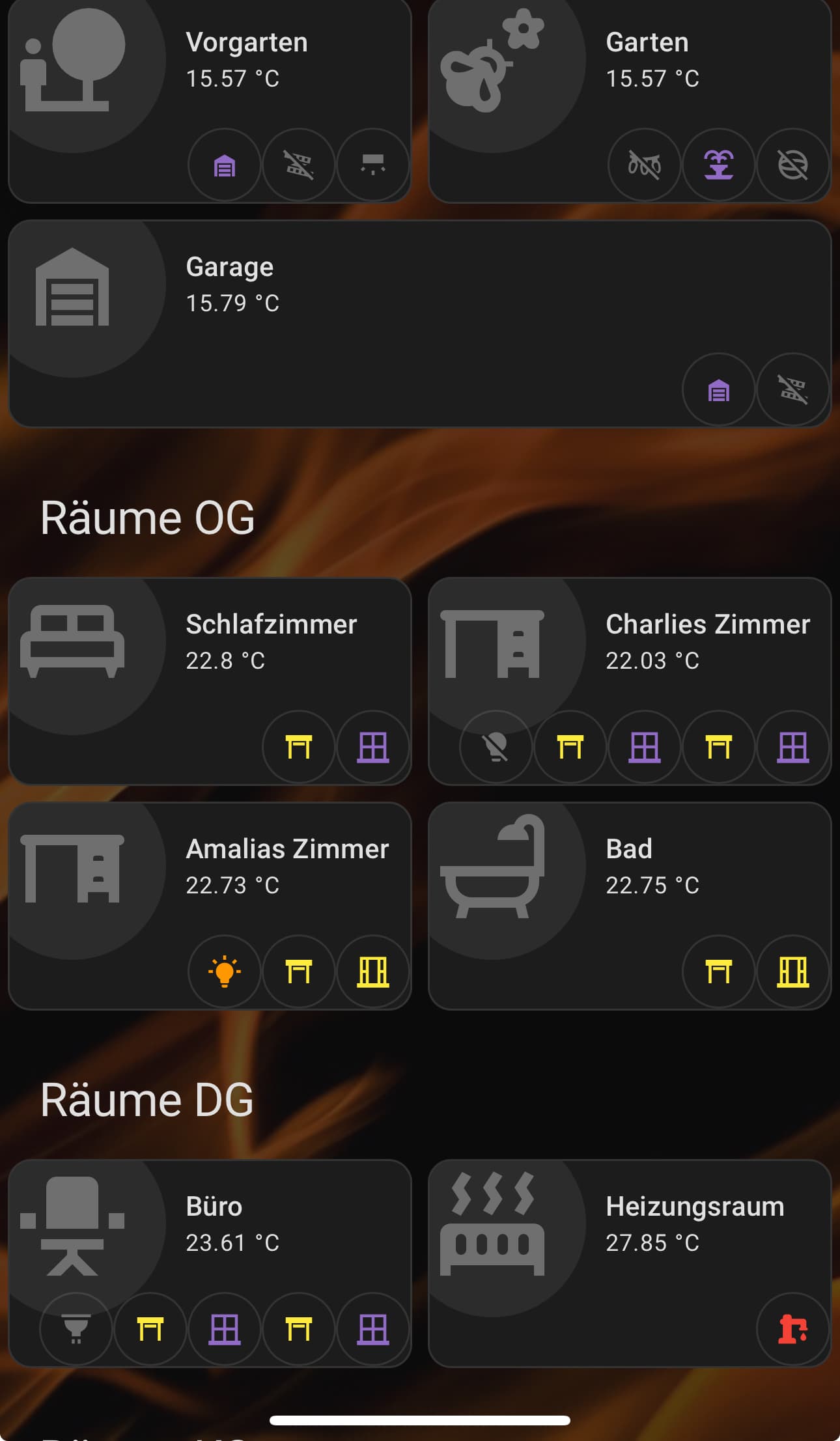Screen dimensions: 840x1441
Task: Tap the open window icon in Amalias Zimmer
Action: (373, 972)
